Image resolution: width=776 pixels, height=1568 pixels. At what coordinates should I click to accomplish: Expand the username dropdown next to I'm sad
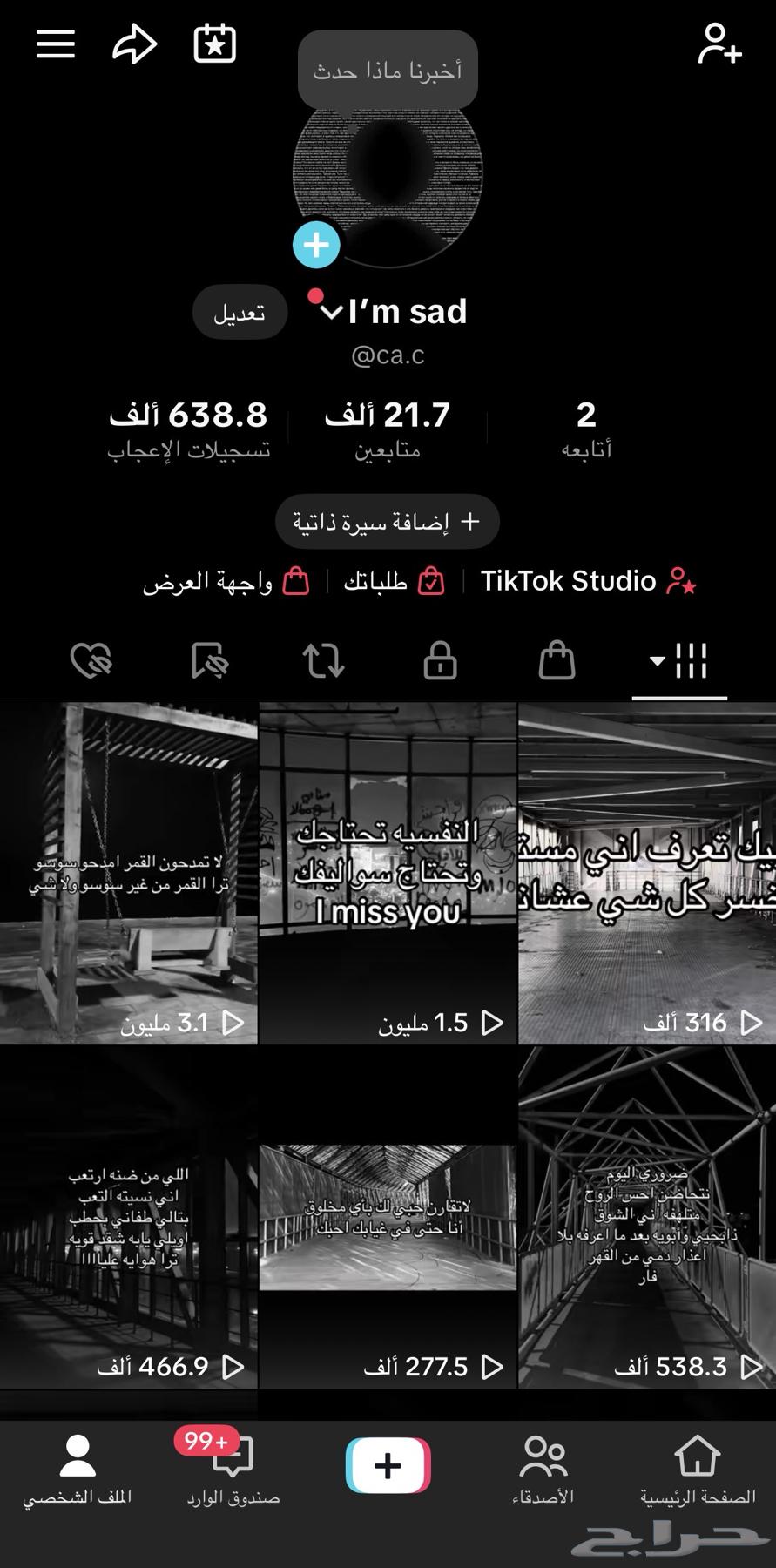coord(329,313)
